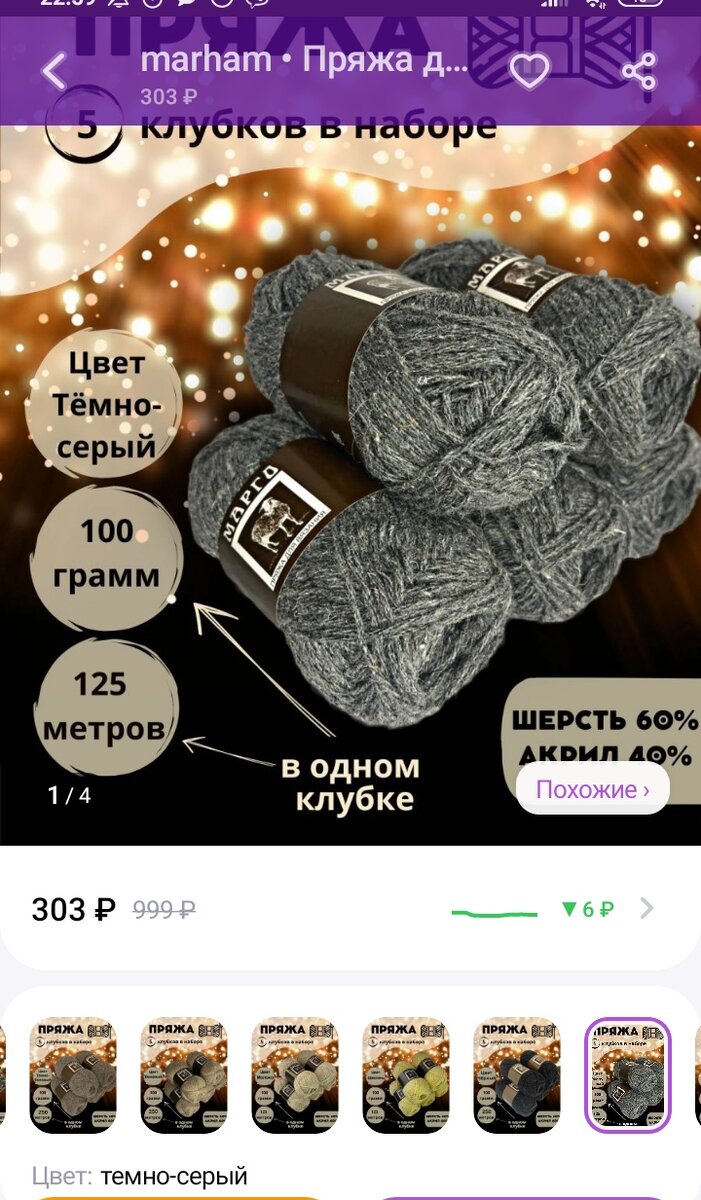The width and height of the screenshot is (701, 1200).
Task: Choose the selected dark-grey variant thumbnail
Action: point(628,1075)
